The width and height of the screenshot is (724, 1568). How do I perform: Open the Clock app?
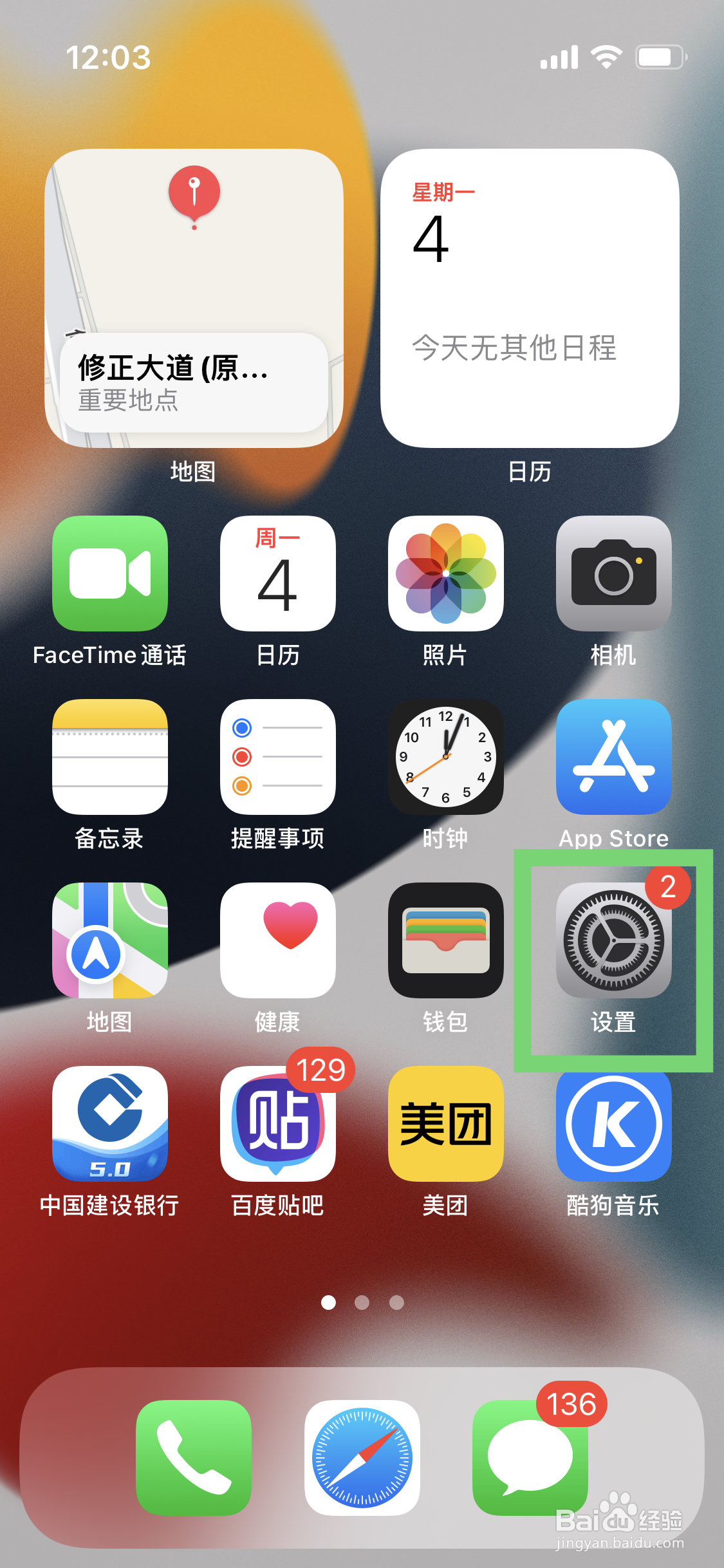(445, 758)
